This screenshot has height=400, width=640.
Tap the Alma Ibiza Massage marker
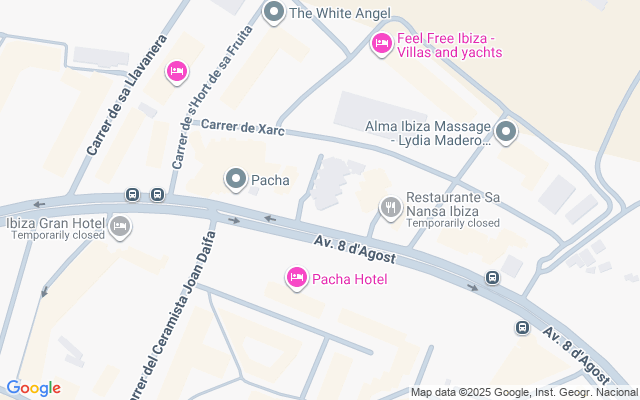(505, 132)
